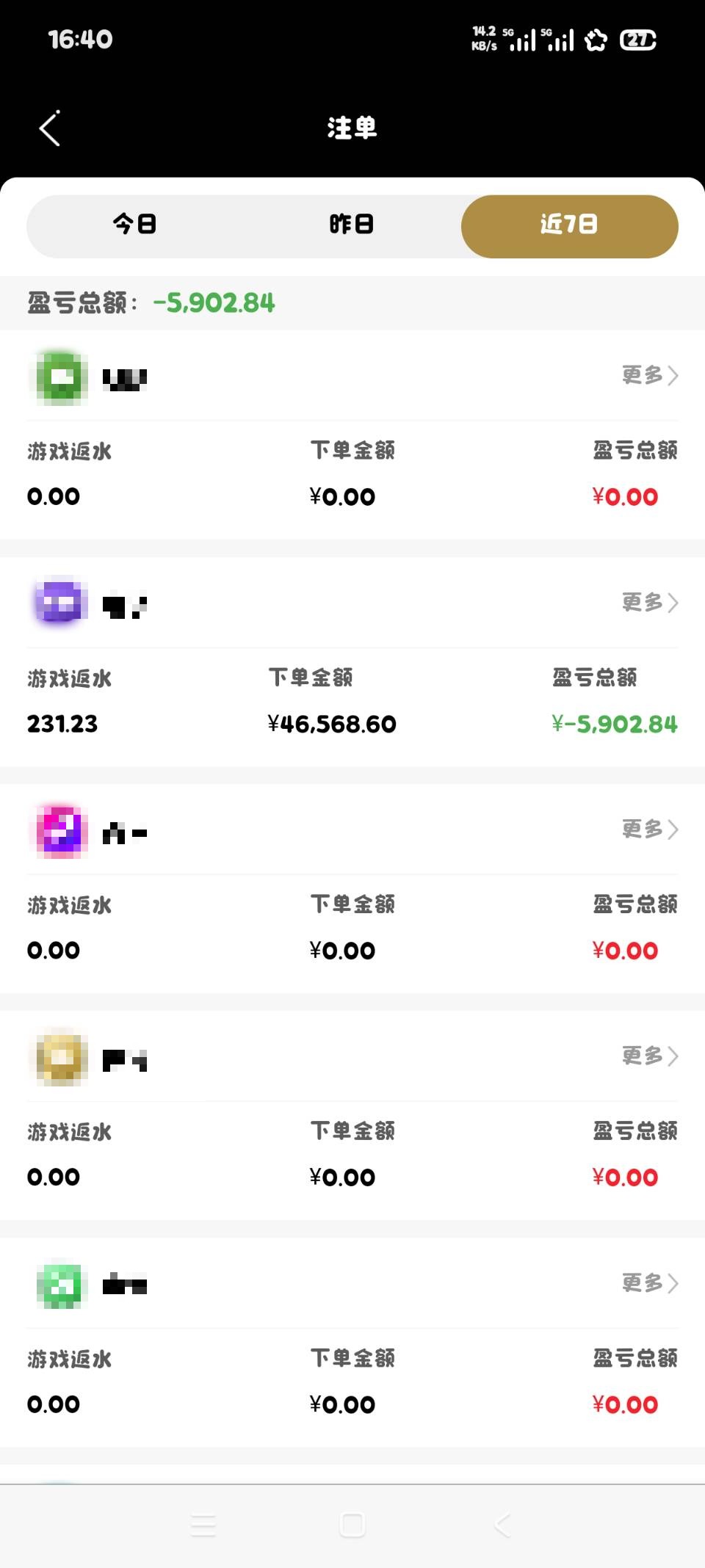Open 更多 next to the pink-purple game icon
This screenshot has width=705, height=1568.
pyautogui.click(x=649, y=830)
